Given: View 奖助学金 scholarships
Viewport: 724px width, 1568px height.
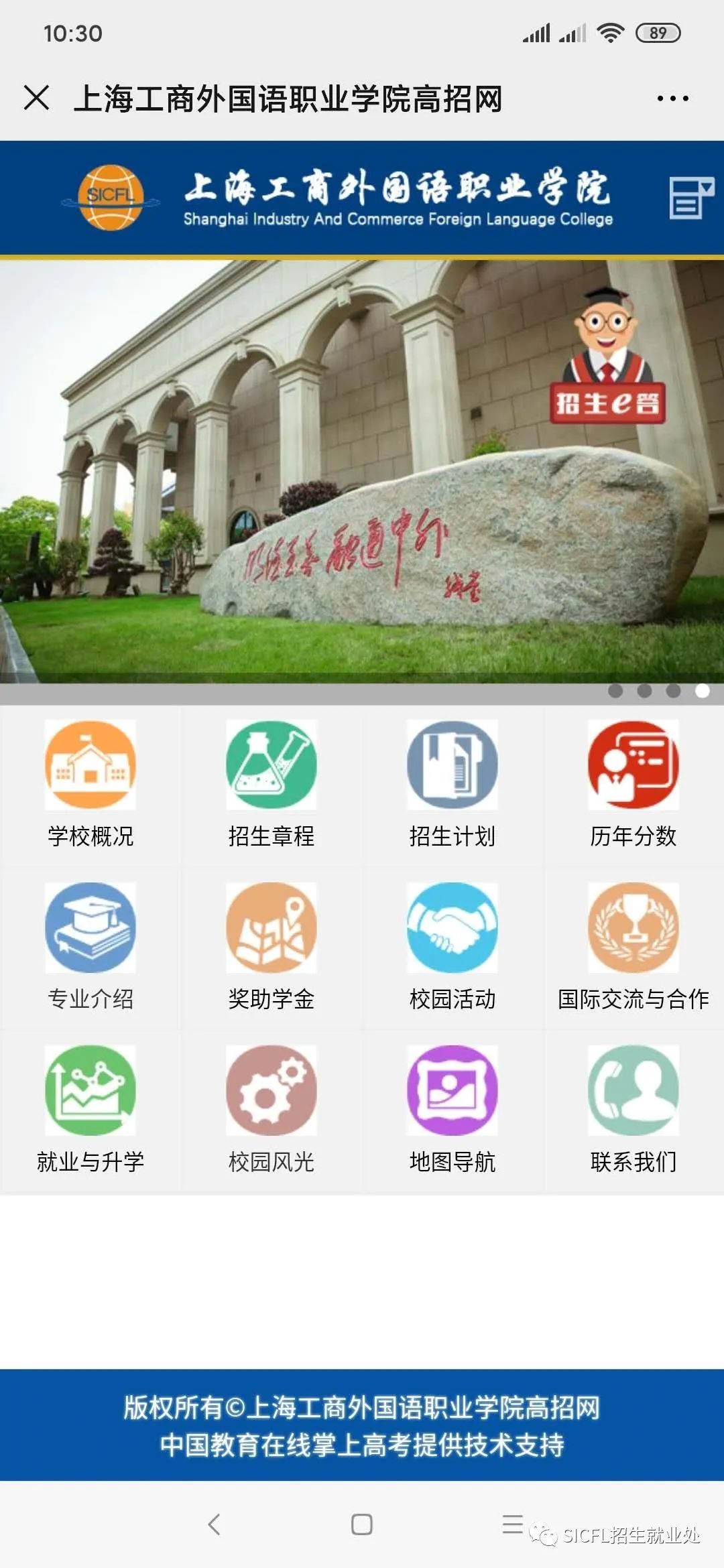Looking at the screenshot, I should click(271, 946).
